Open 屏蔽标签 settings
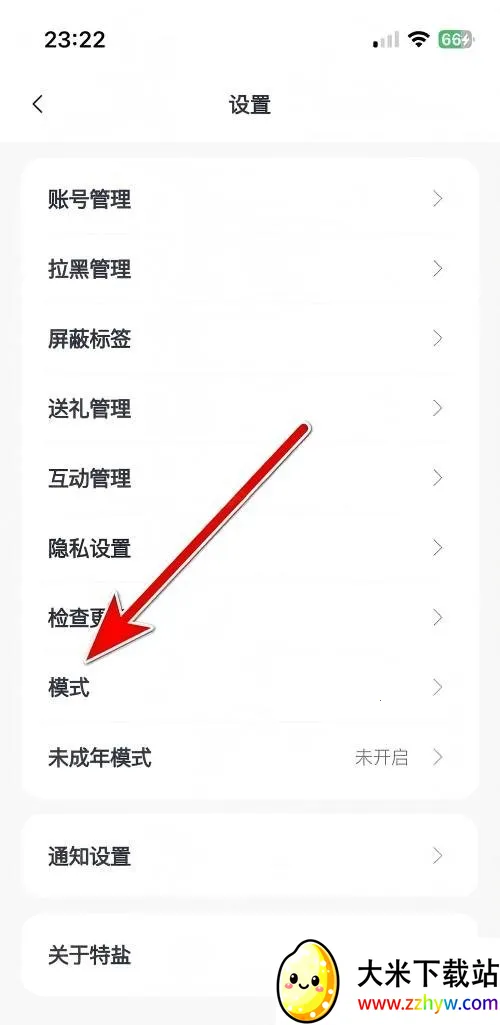Image resolution: width=500 pixels, height=1025 pixels. click(250, 339)
